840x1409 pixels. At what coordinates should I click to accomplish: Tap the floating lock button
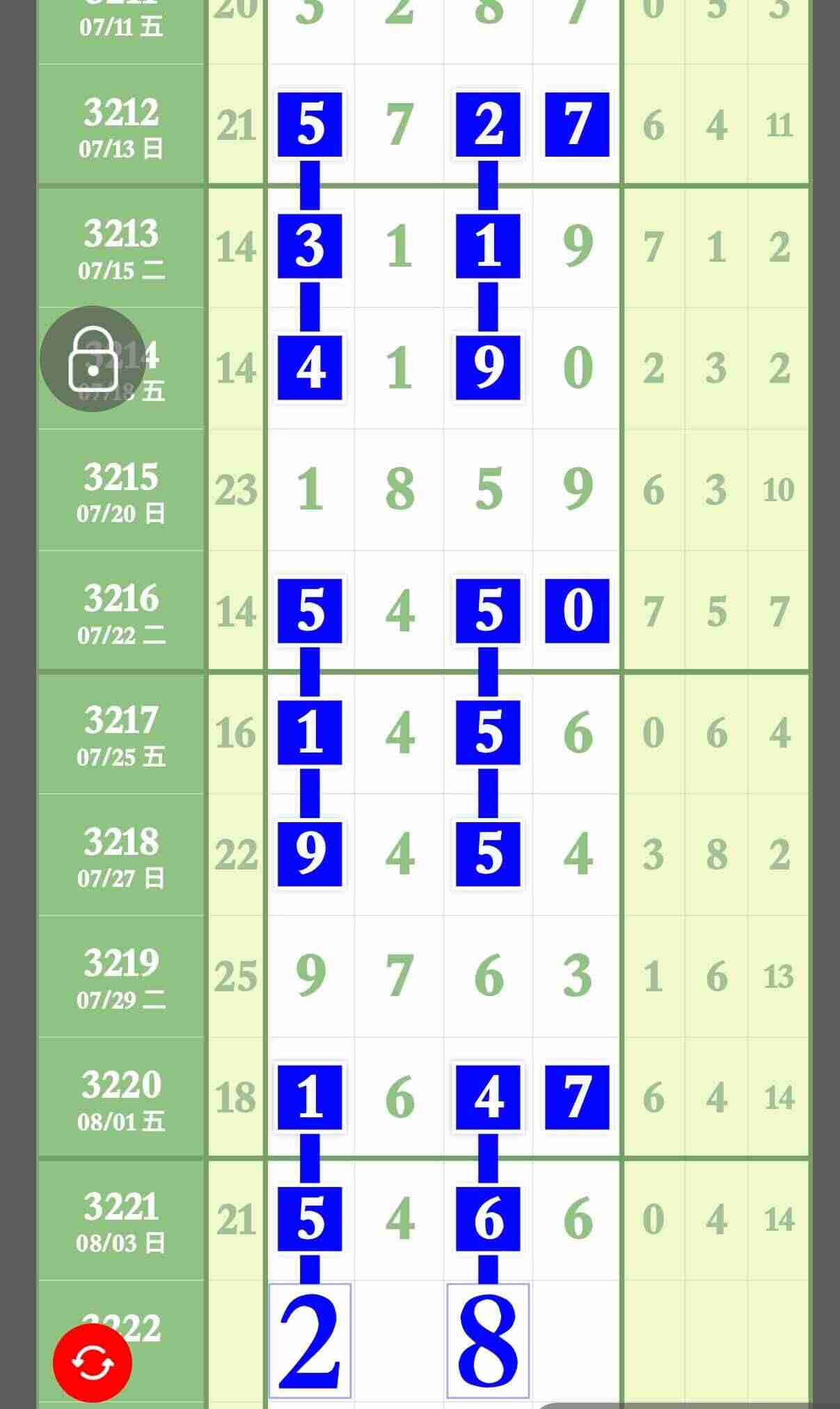click(92, 359)
